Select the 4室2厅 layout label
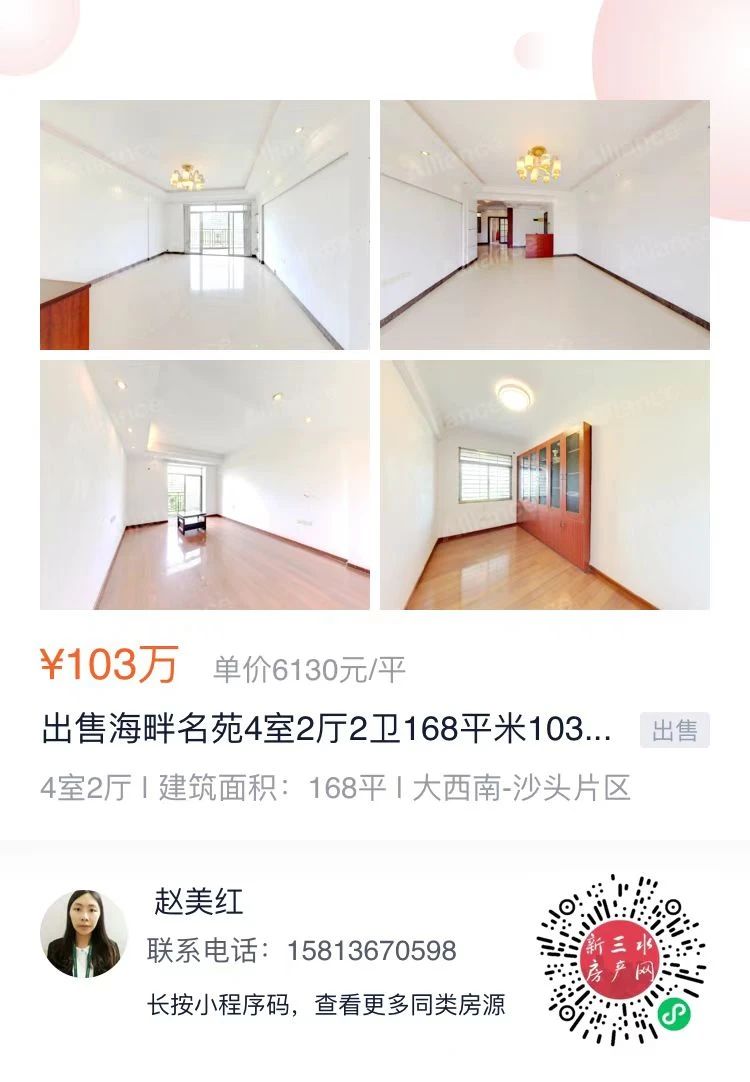 tap(85, 788)
